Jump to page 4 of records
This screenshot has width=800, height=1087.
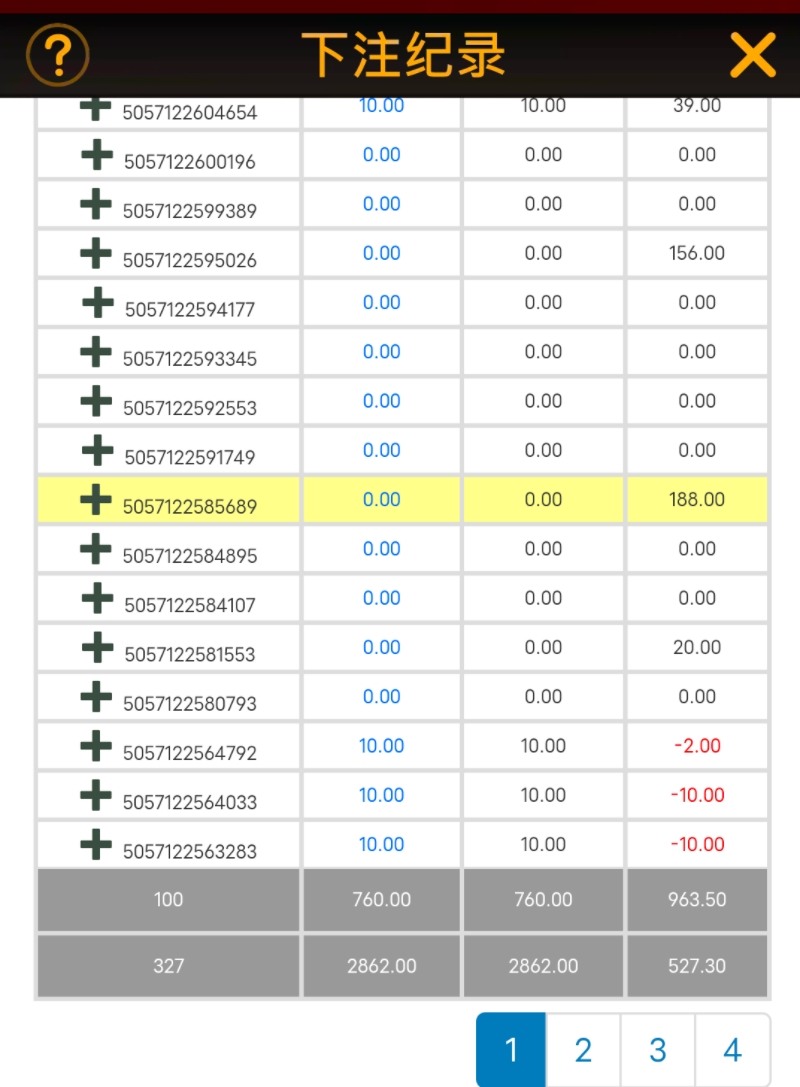point(732,1049)
